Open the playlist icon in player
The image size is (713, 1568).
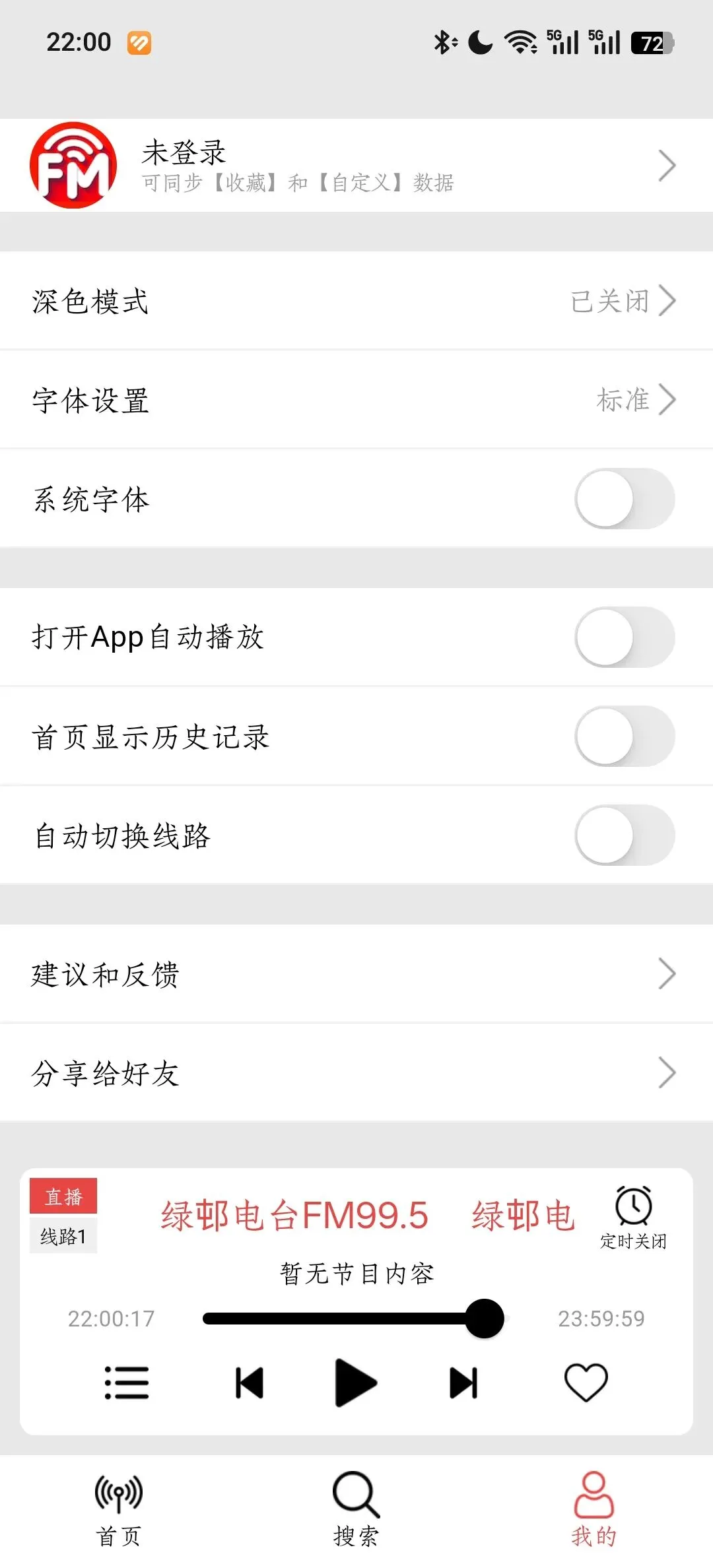click(x=127, y=1383)
